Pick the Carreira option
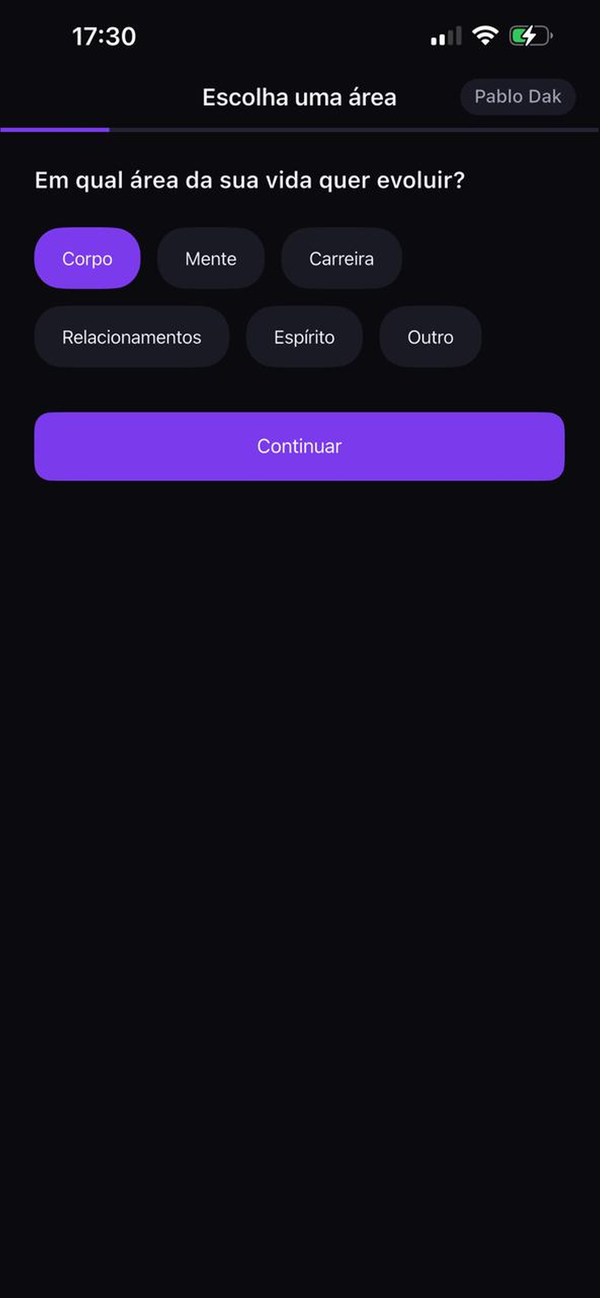600x1298 pixels. [x=341, y=258]
